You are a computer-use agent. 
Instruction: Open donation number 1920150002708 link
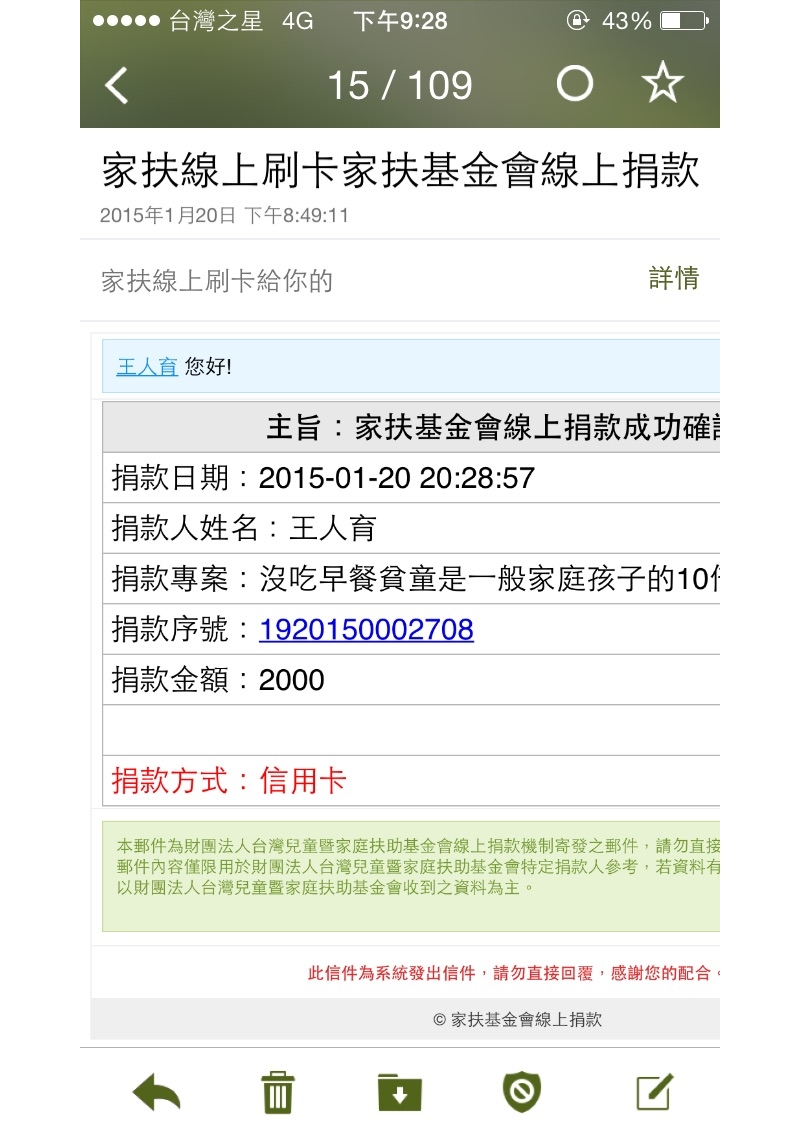pyautogui.click(x=366, y=629)
